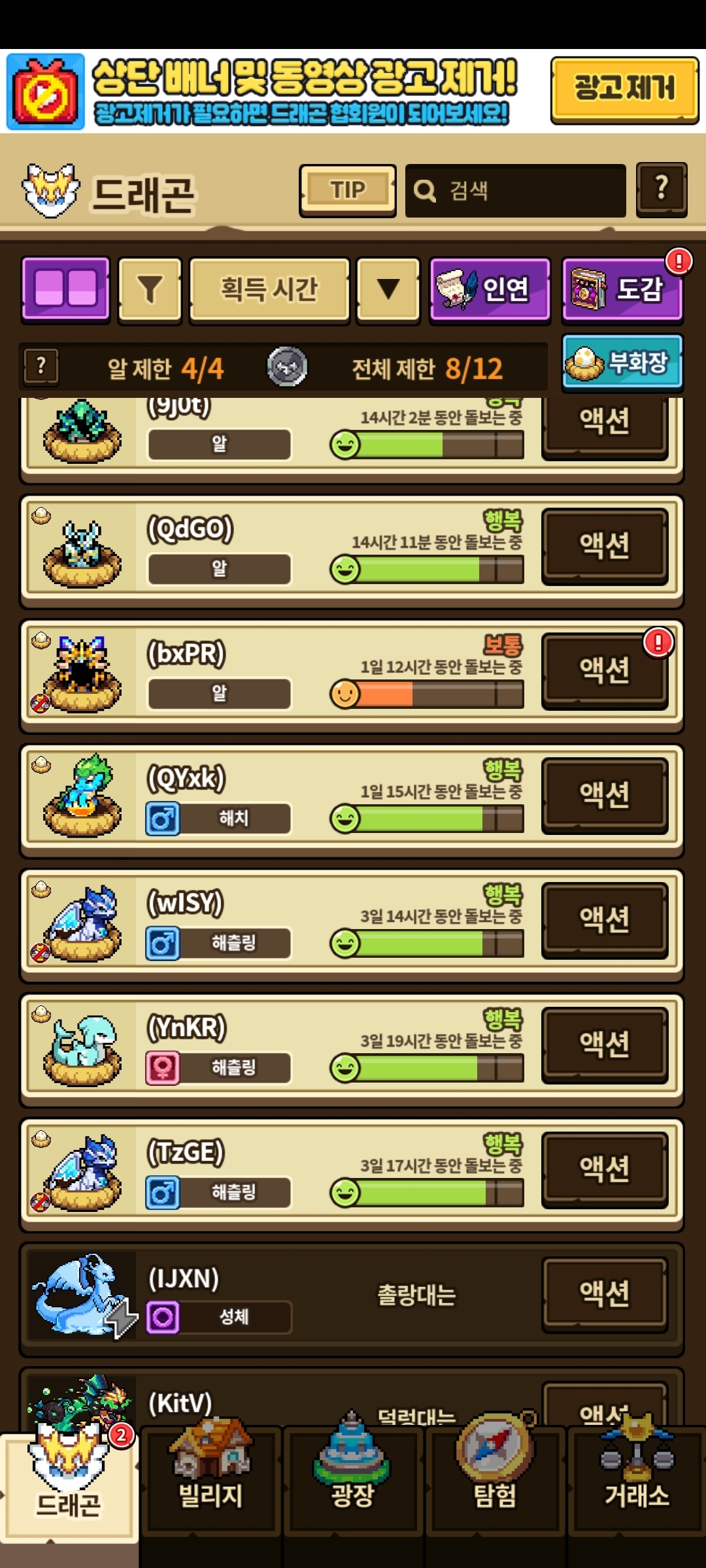Open the dragon card YnKR
This screenshot has width=706, height=1568.
[x=261, y=1045]
